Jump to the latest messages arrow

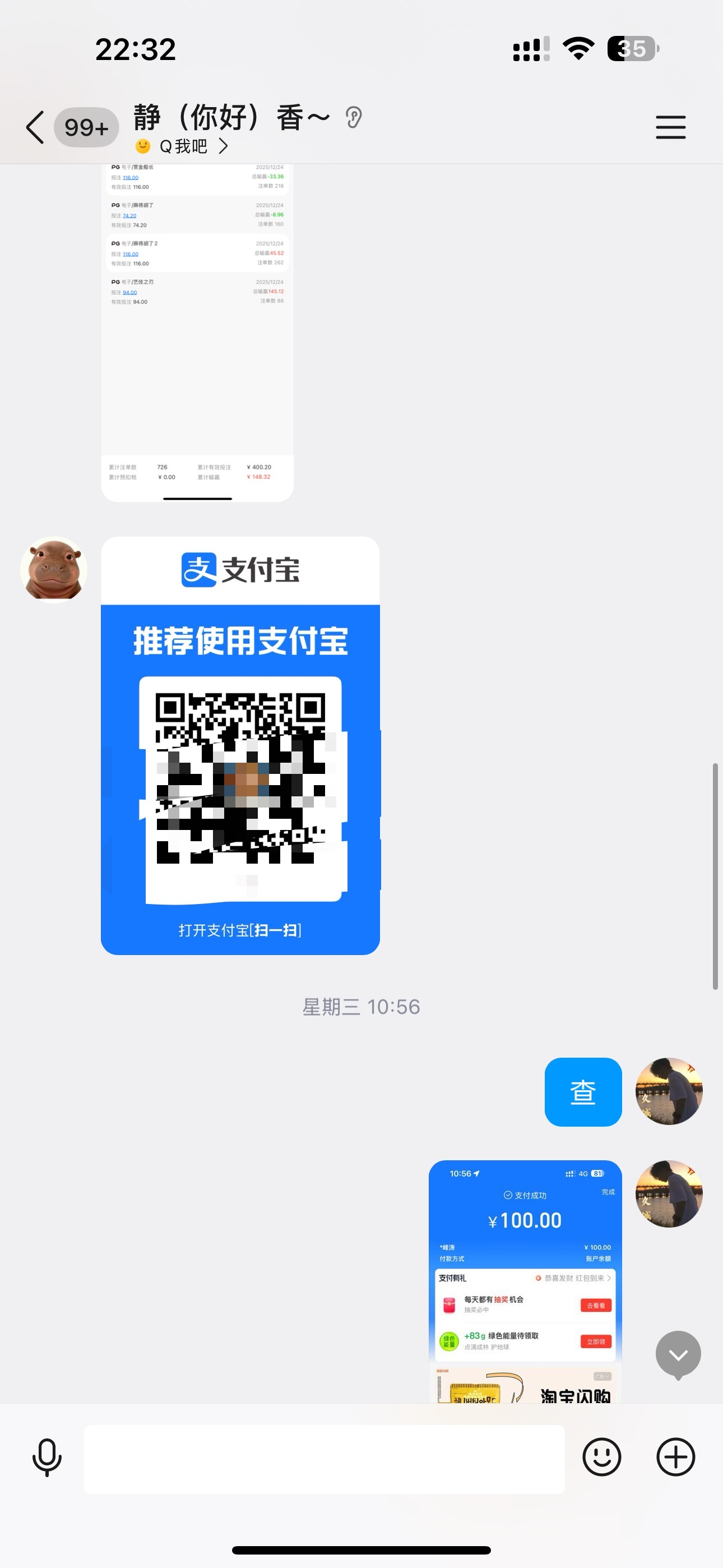pos(678,1354)
